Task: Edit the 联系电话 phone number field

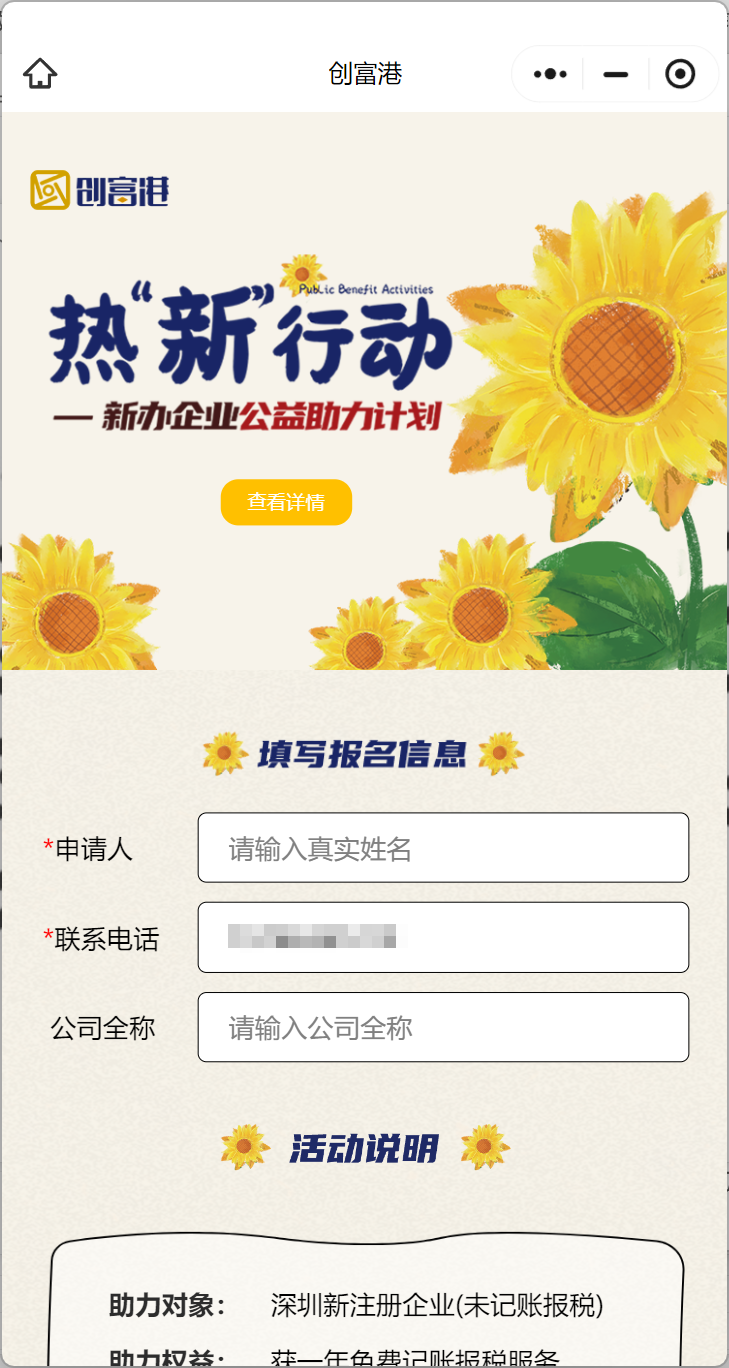Action: tap(443, 937)
